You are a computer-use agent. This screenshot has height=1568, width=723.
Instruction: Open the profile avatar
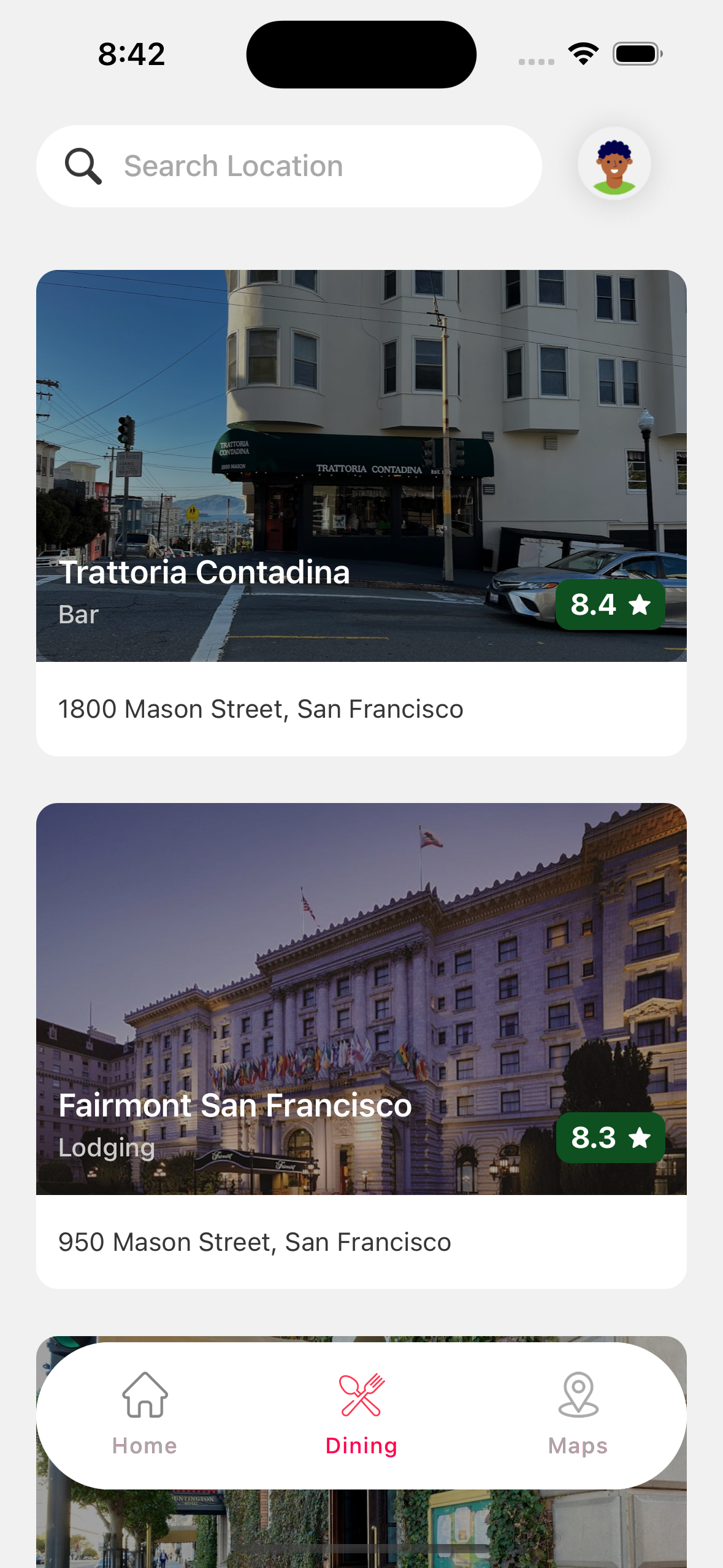click(x=614, y=164)
